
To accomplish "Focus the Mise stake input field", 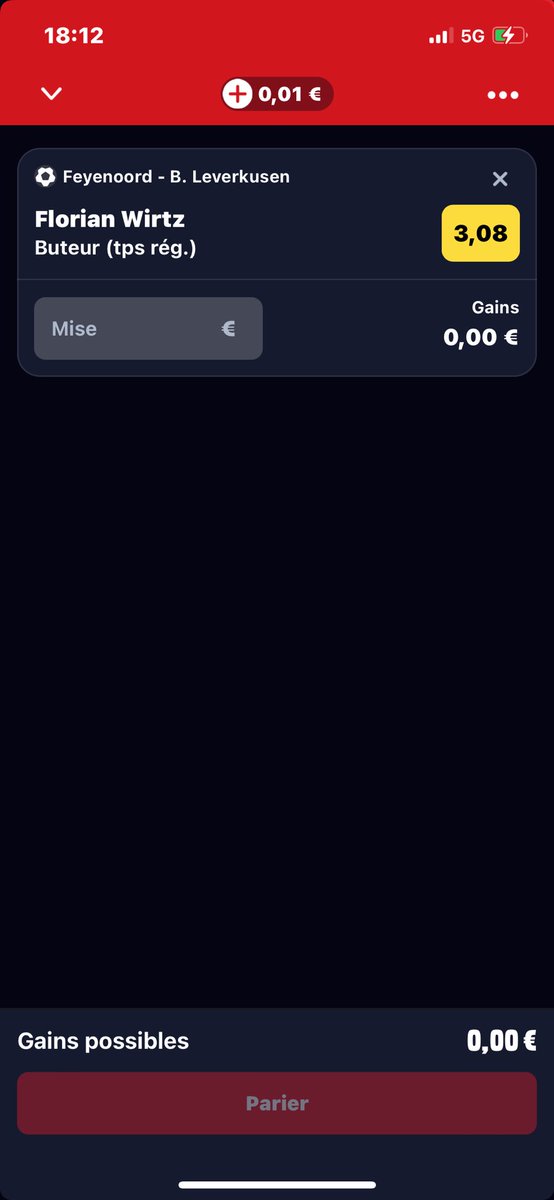I will tap(148, 328).
